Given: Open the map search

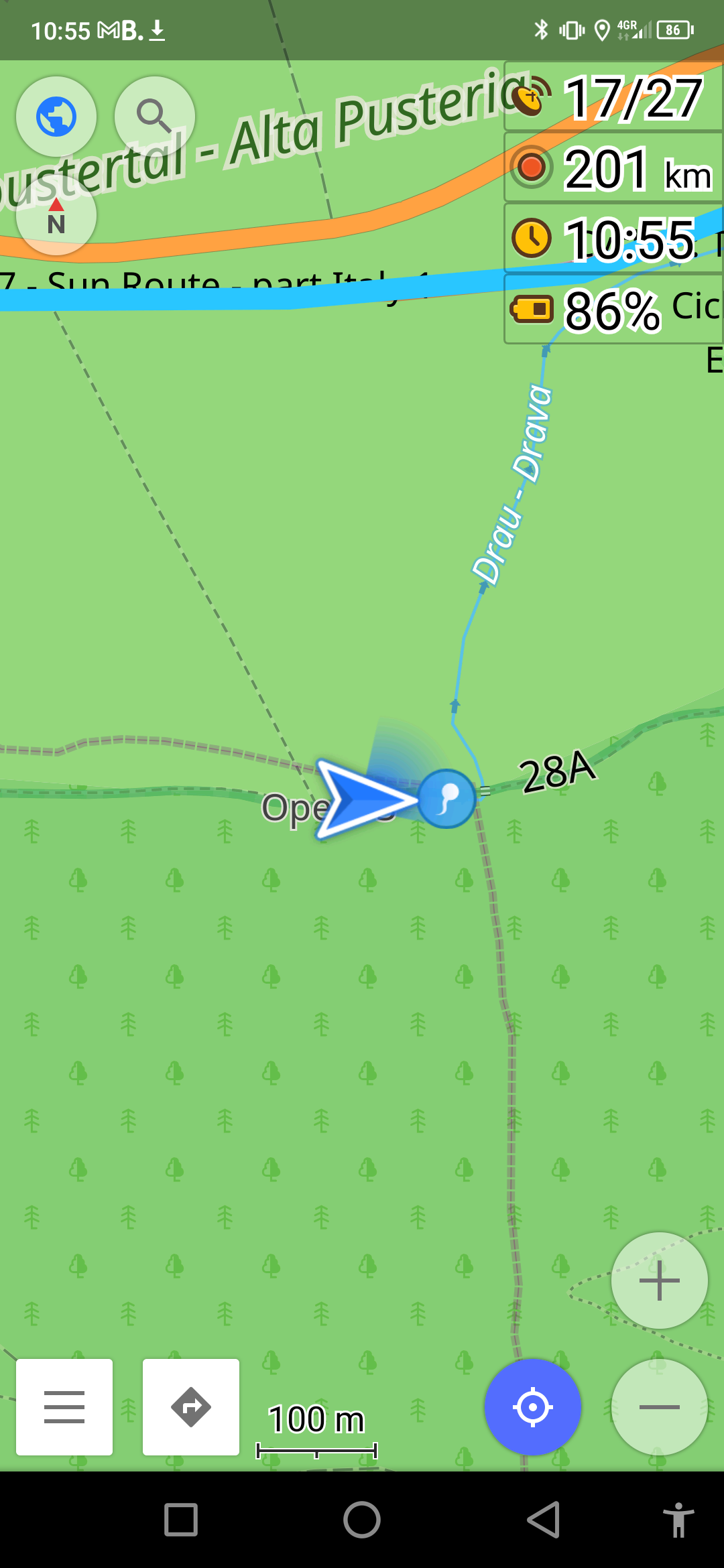Looking at the screenshot, I should click(155, 117).
